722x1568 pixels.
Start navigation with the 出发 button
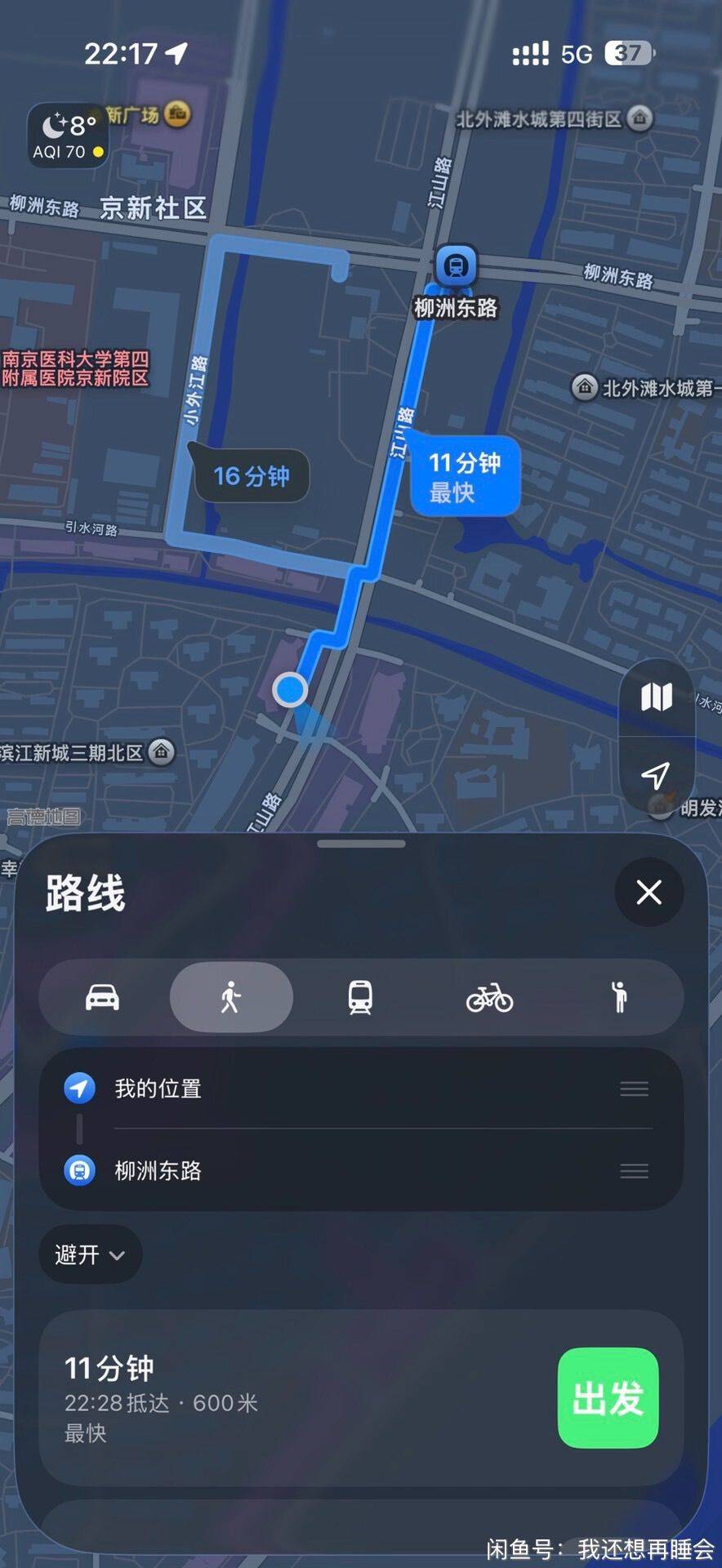click(x=608, y=1397)
